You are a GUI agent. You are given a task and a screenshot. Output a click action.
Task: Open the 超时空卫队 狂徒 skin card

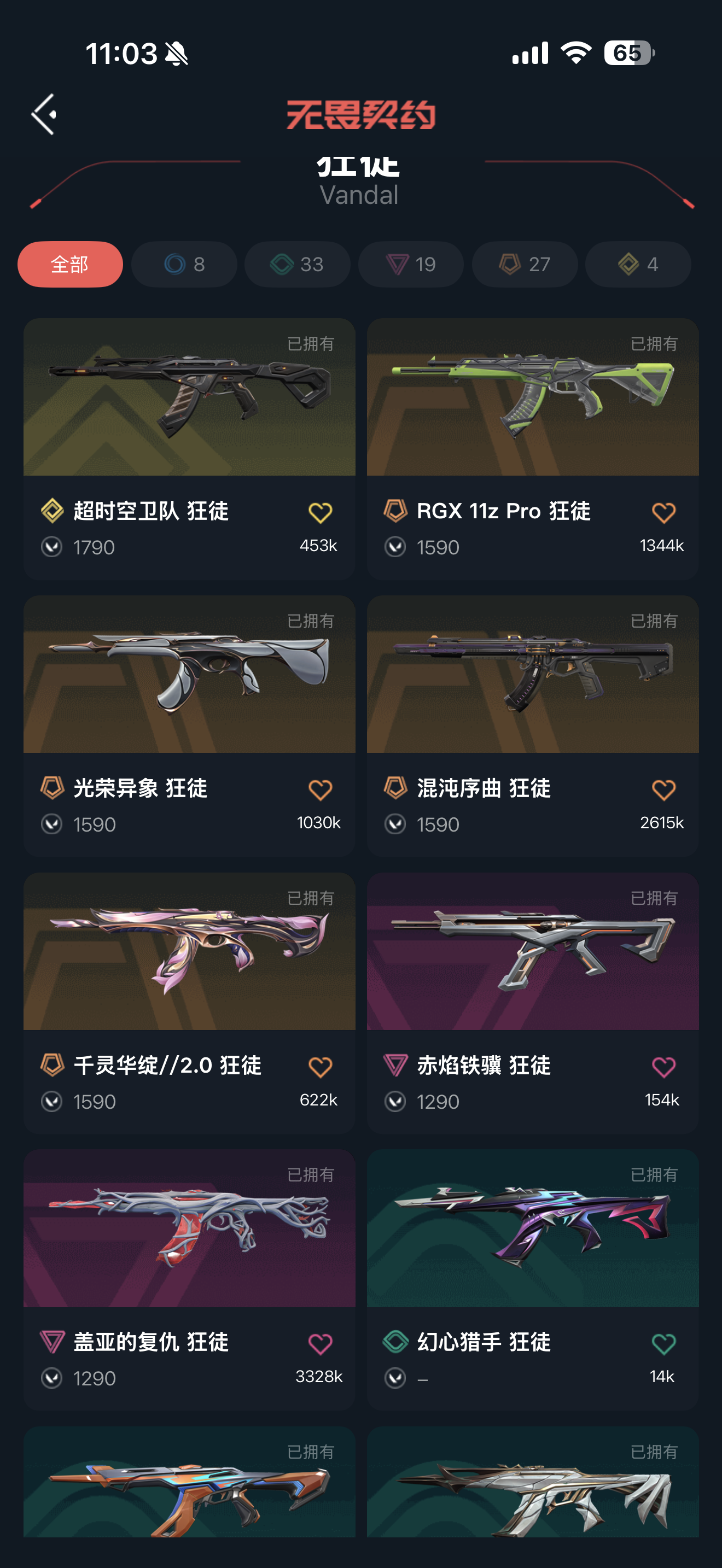189,449
